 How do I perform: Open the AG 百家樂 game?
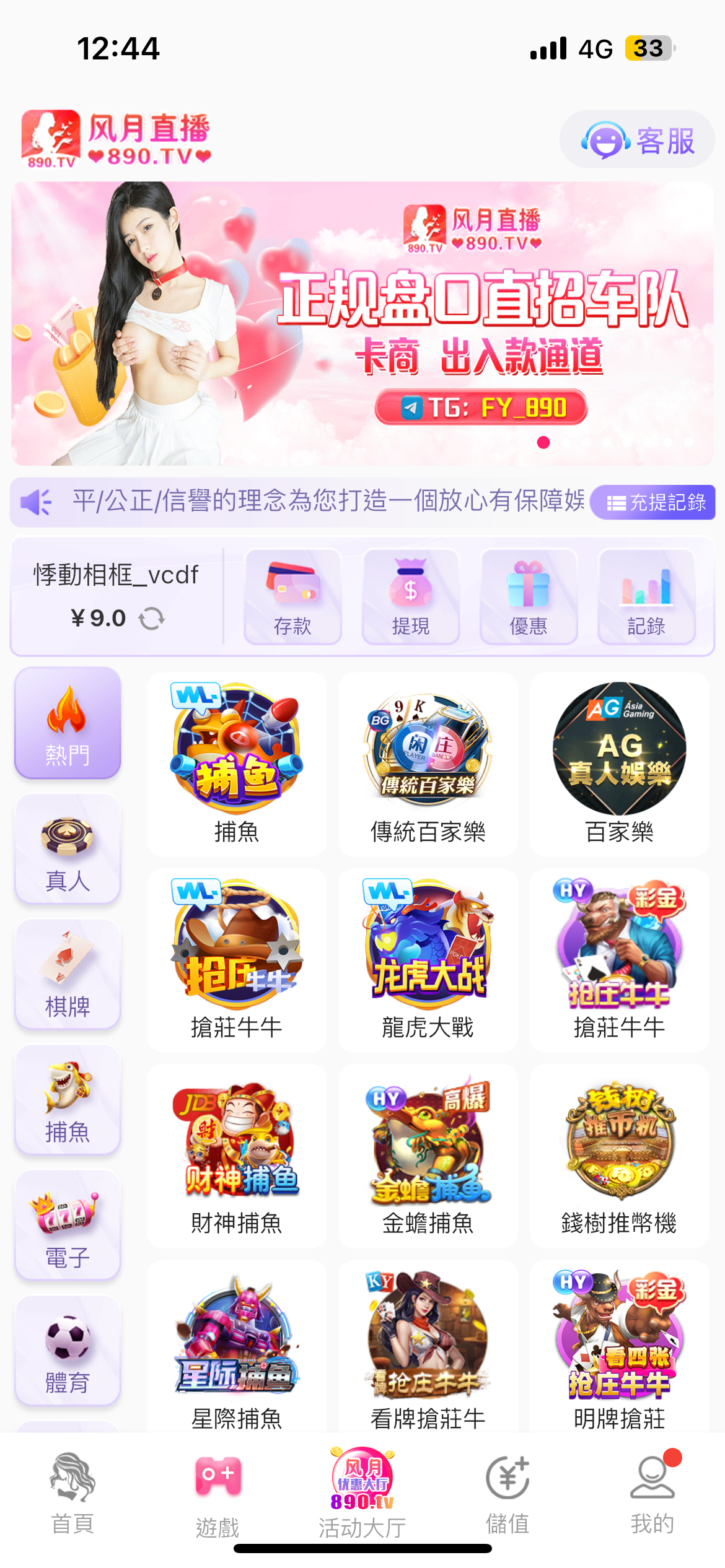pyautogui.click(x=619, y=765)
